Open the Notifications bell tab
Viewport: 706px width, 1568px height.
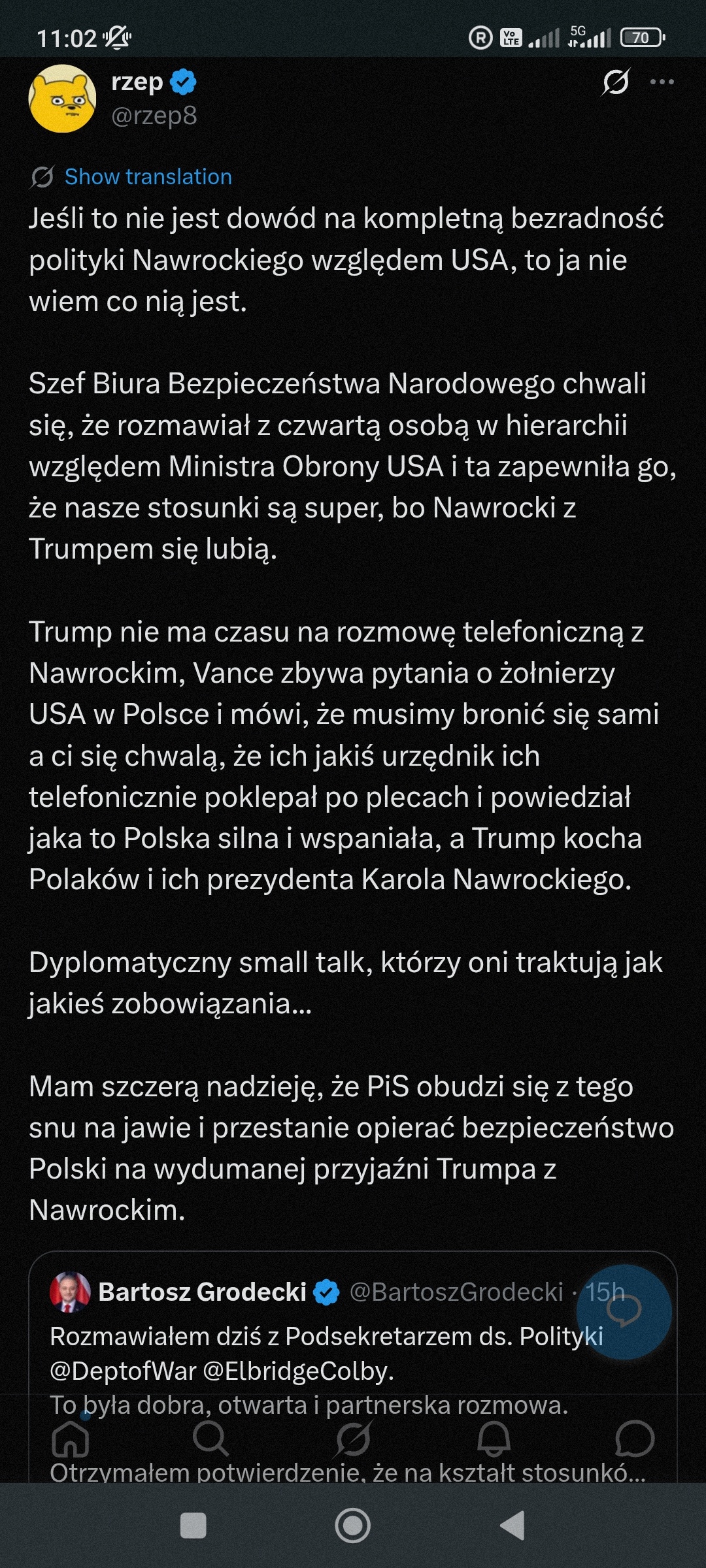(494, 1439)
